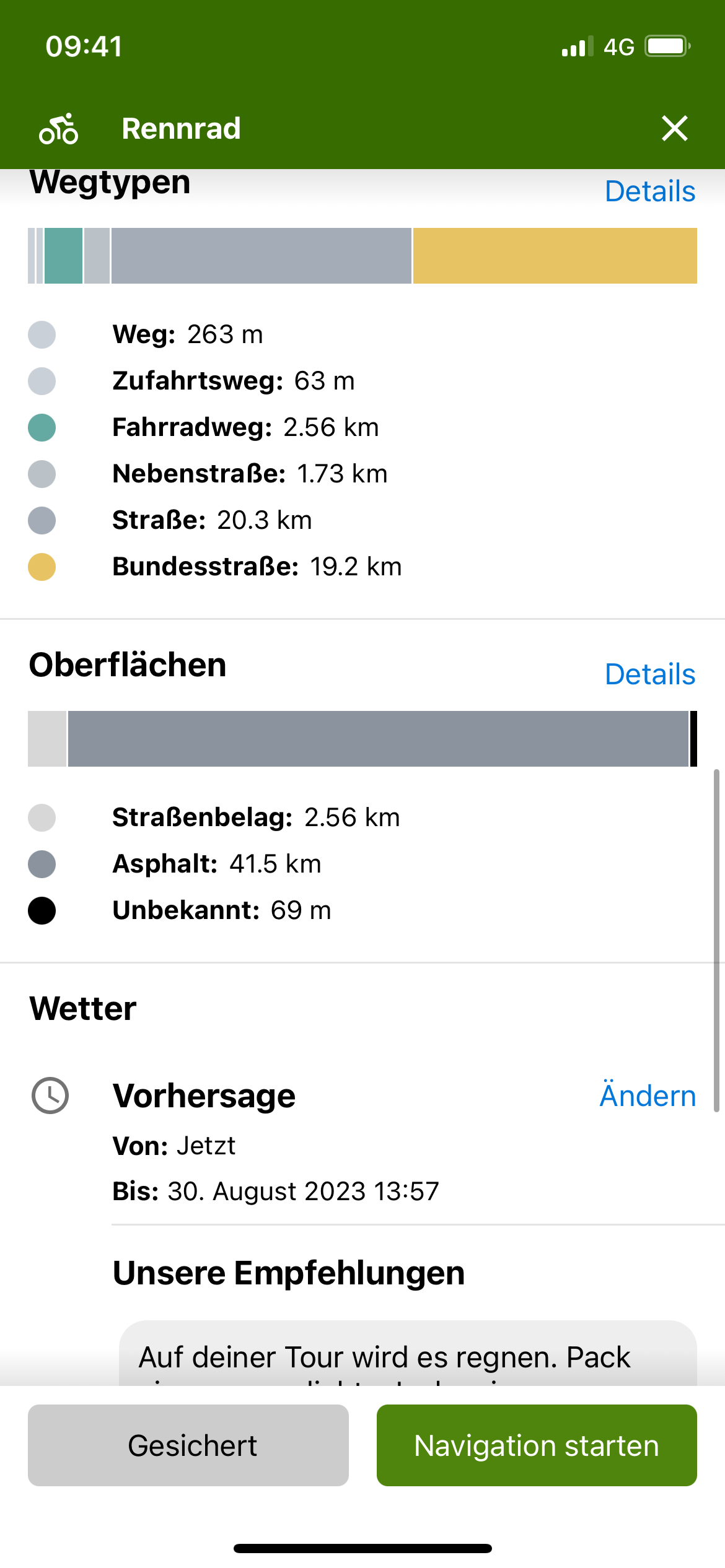Click the Fahrradweg teal legend dot
The width and height of the screenshot is (725, 1568).
click(x=42, y=427)
